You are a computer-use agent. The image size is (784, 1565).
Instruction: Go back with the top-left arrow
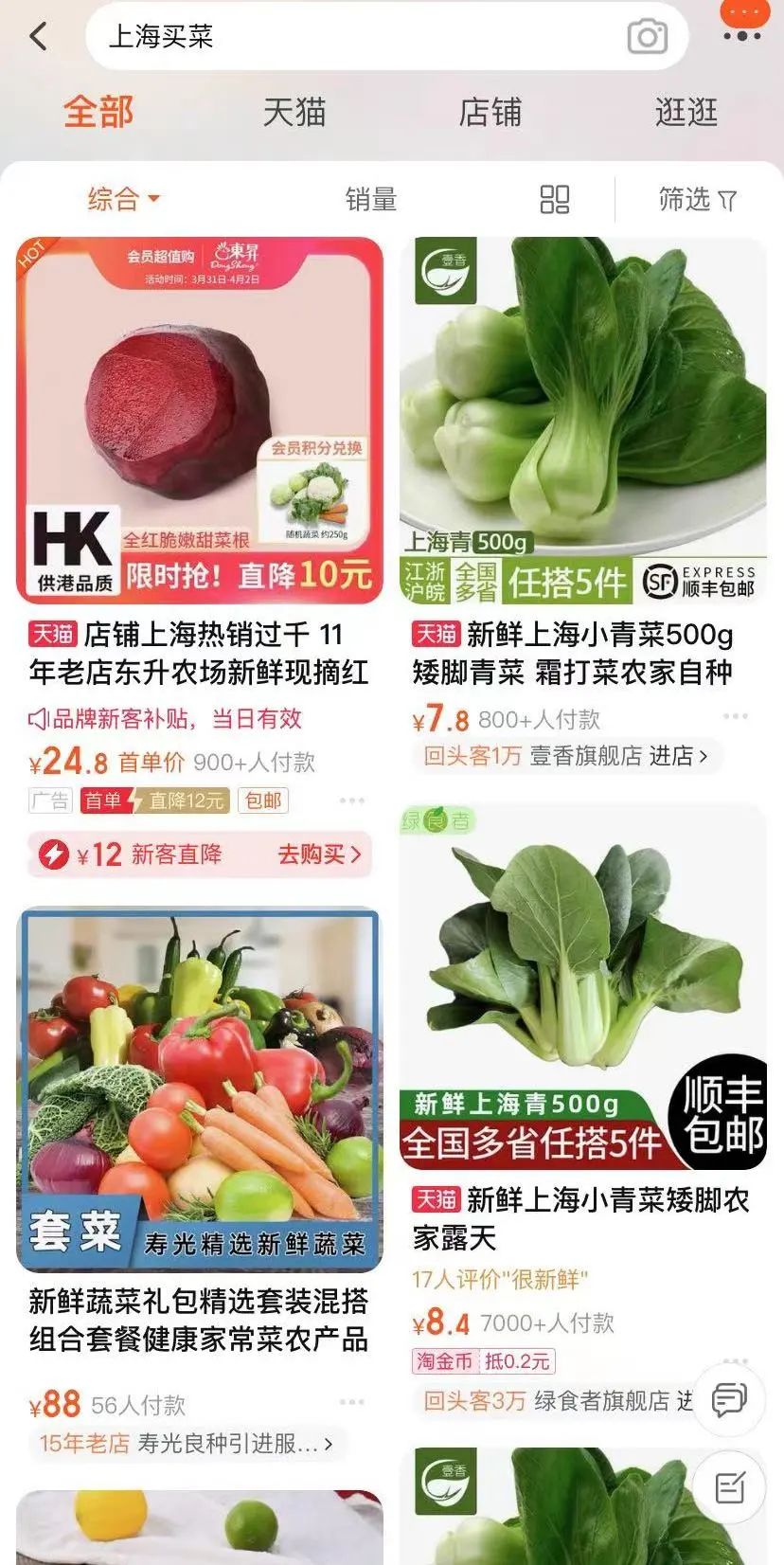[38, 37]
